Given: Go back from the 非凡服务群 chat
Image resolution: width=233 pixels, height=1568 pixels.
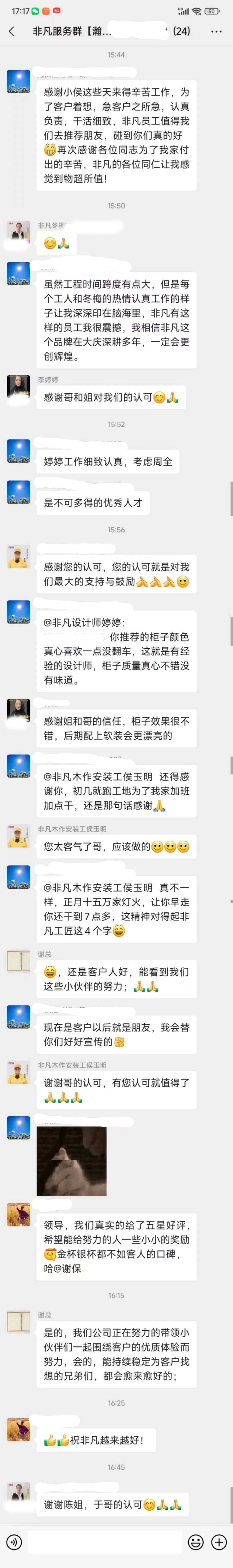Looking at the screenshot, I should click(x=12, y=31).
